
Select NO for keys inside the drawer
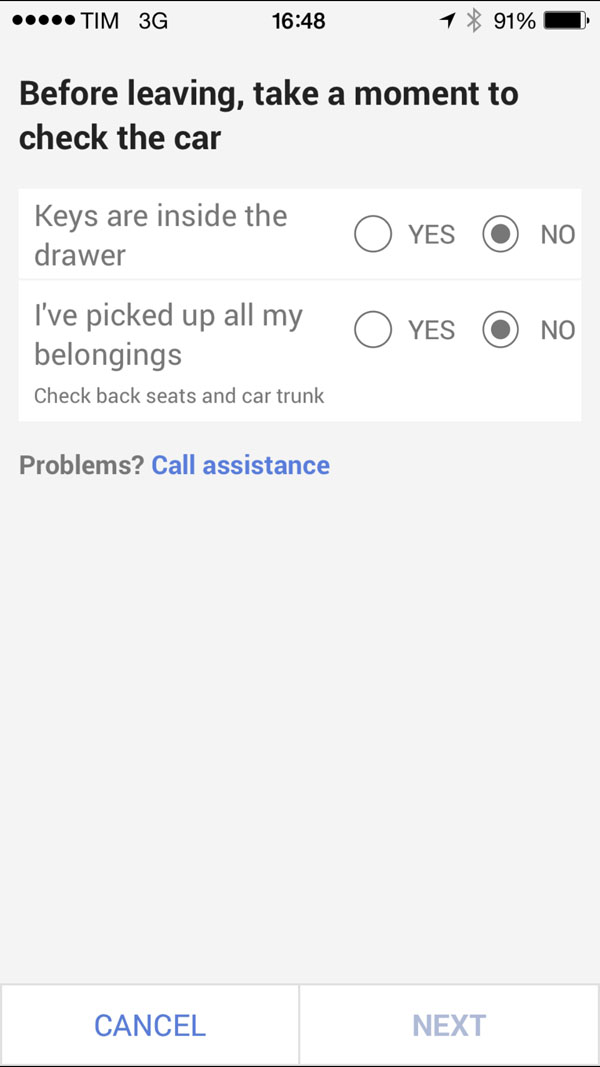point(501,234)
